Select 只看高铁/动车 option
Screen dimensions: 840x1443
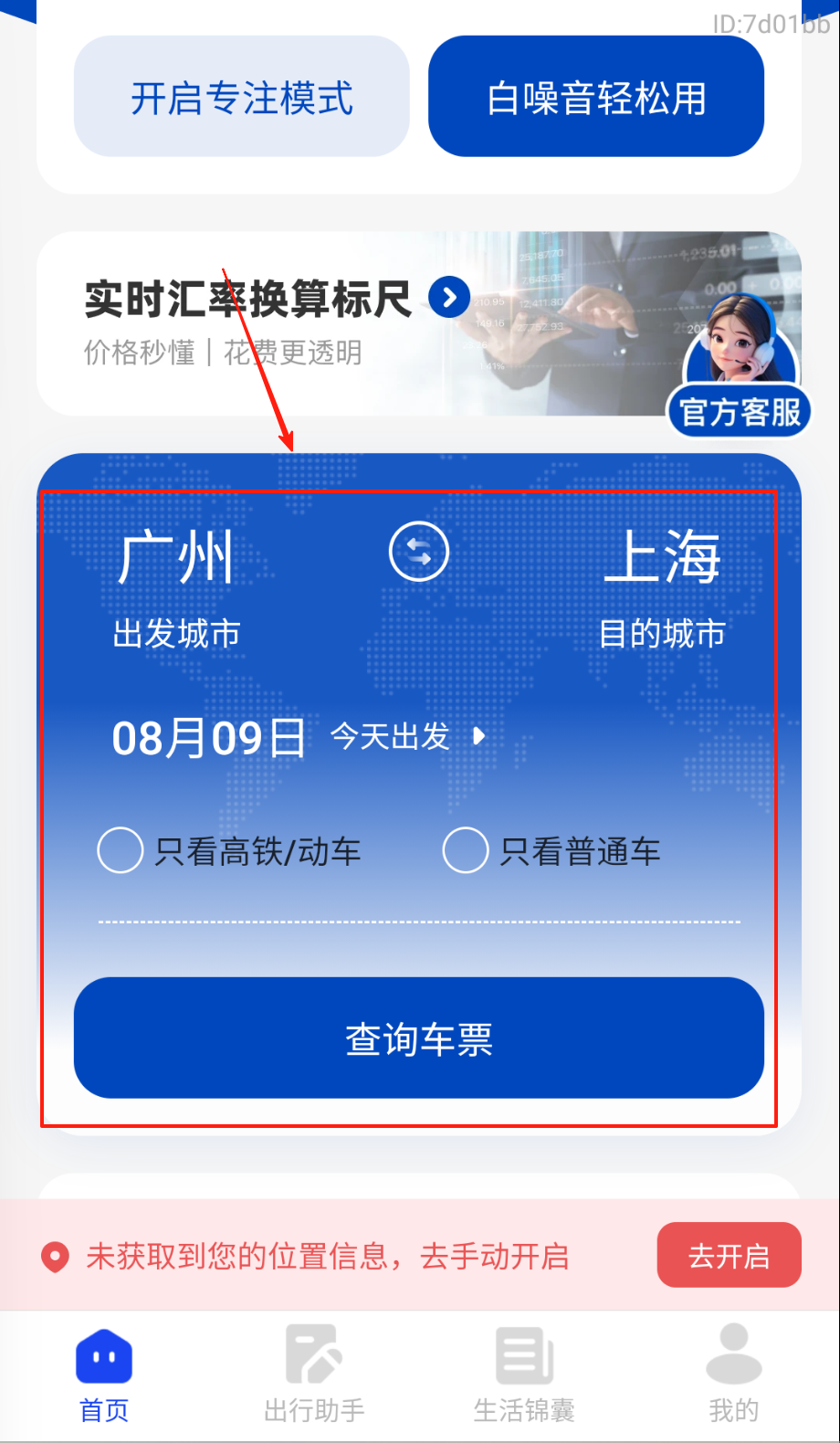121,850
